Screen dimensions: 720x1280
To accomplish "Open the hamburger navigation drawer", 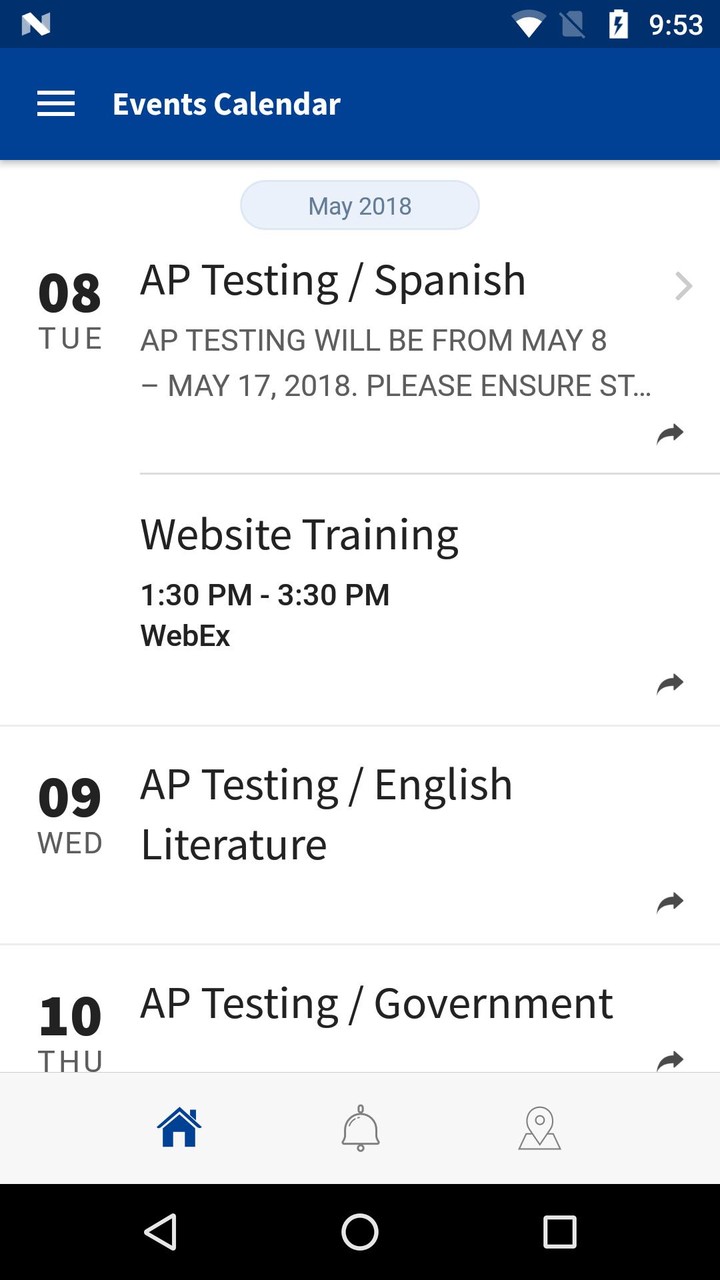I will coord(56,104).
